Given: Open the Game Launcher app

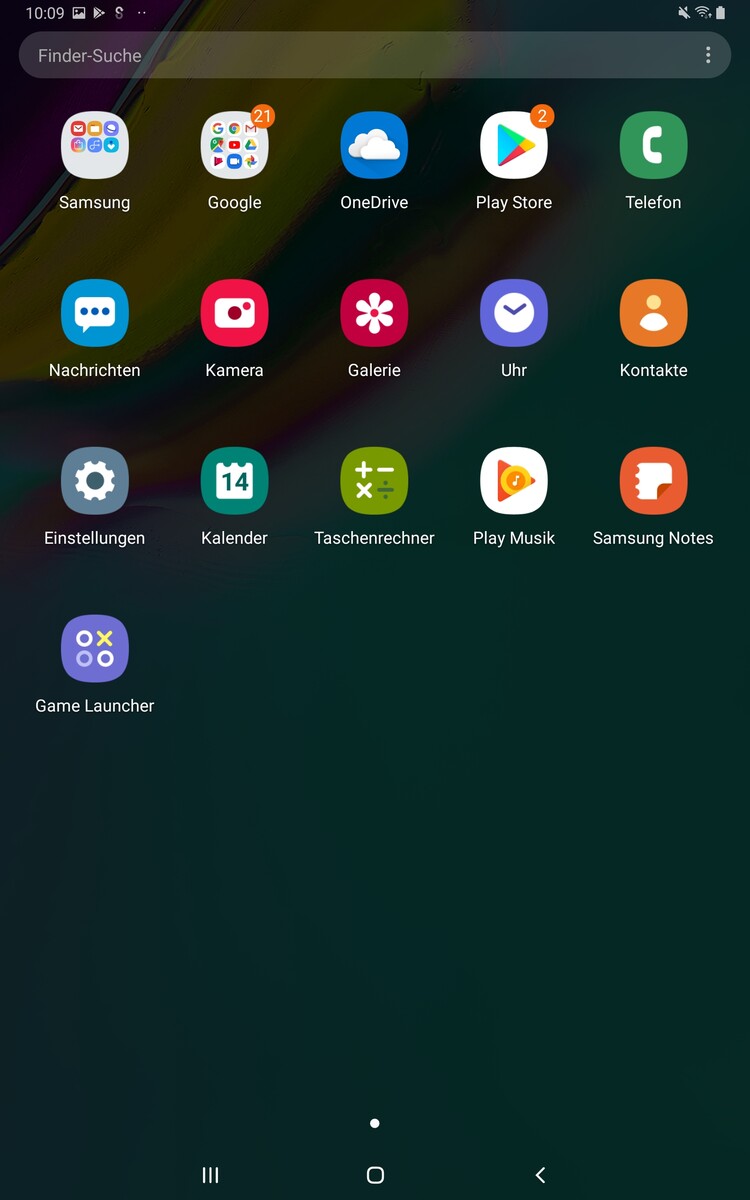Looking at the screenshot, I should pos(95,650).
